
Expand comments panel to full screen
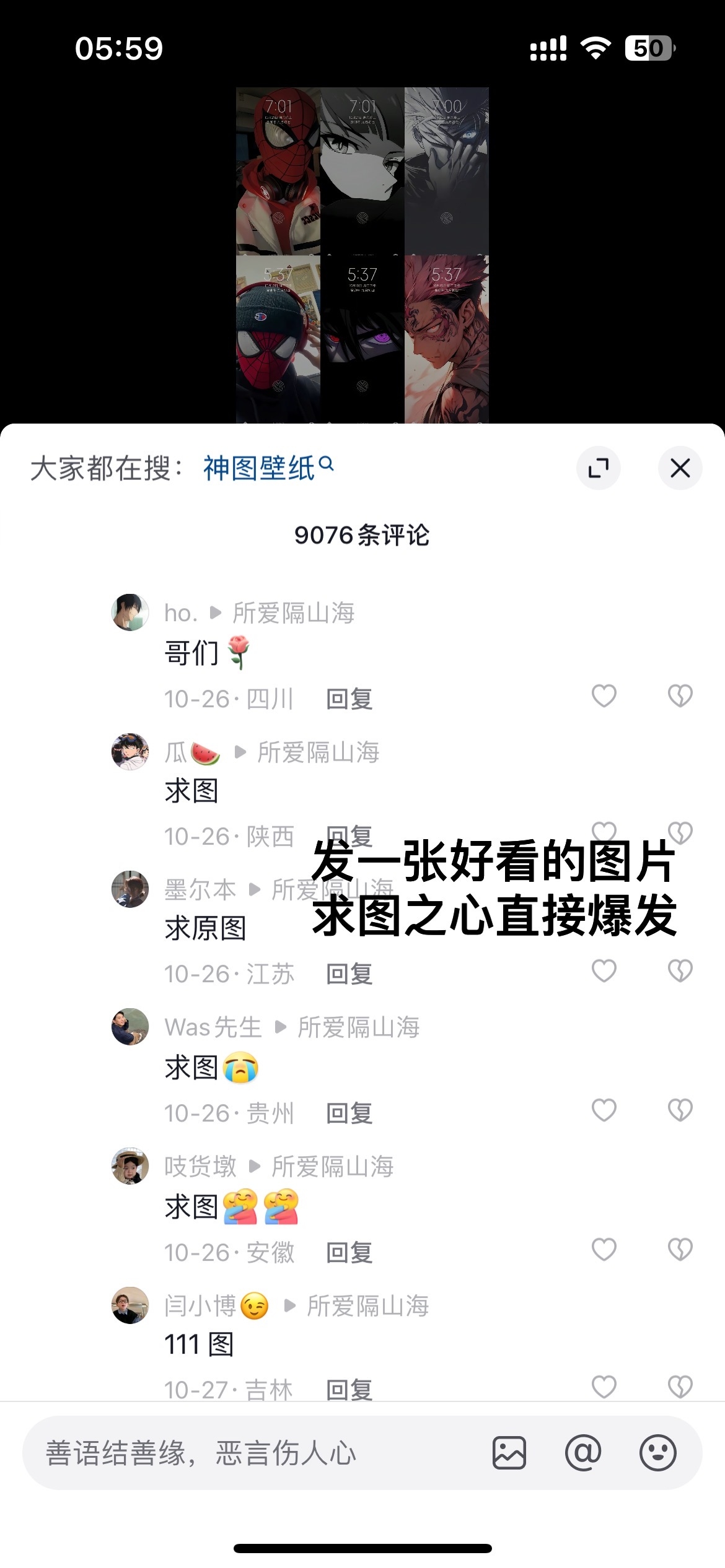(598, 468)
